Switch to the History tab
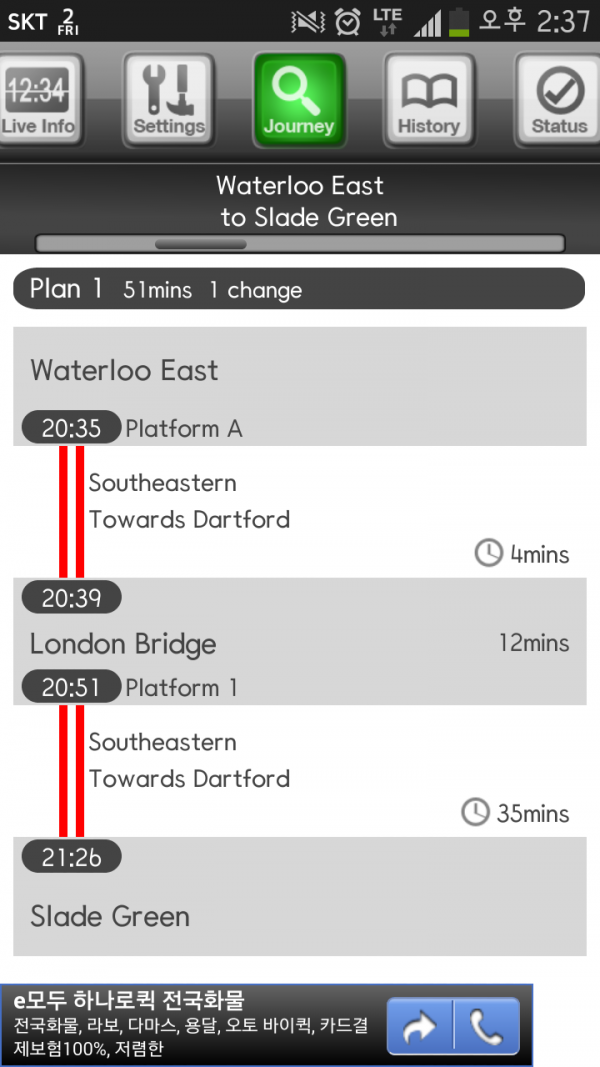This screenshot has height=1067, width=600. tap(429, 101)
